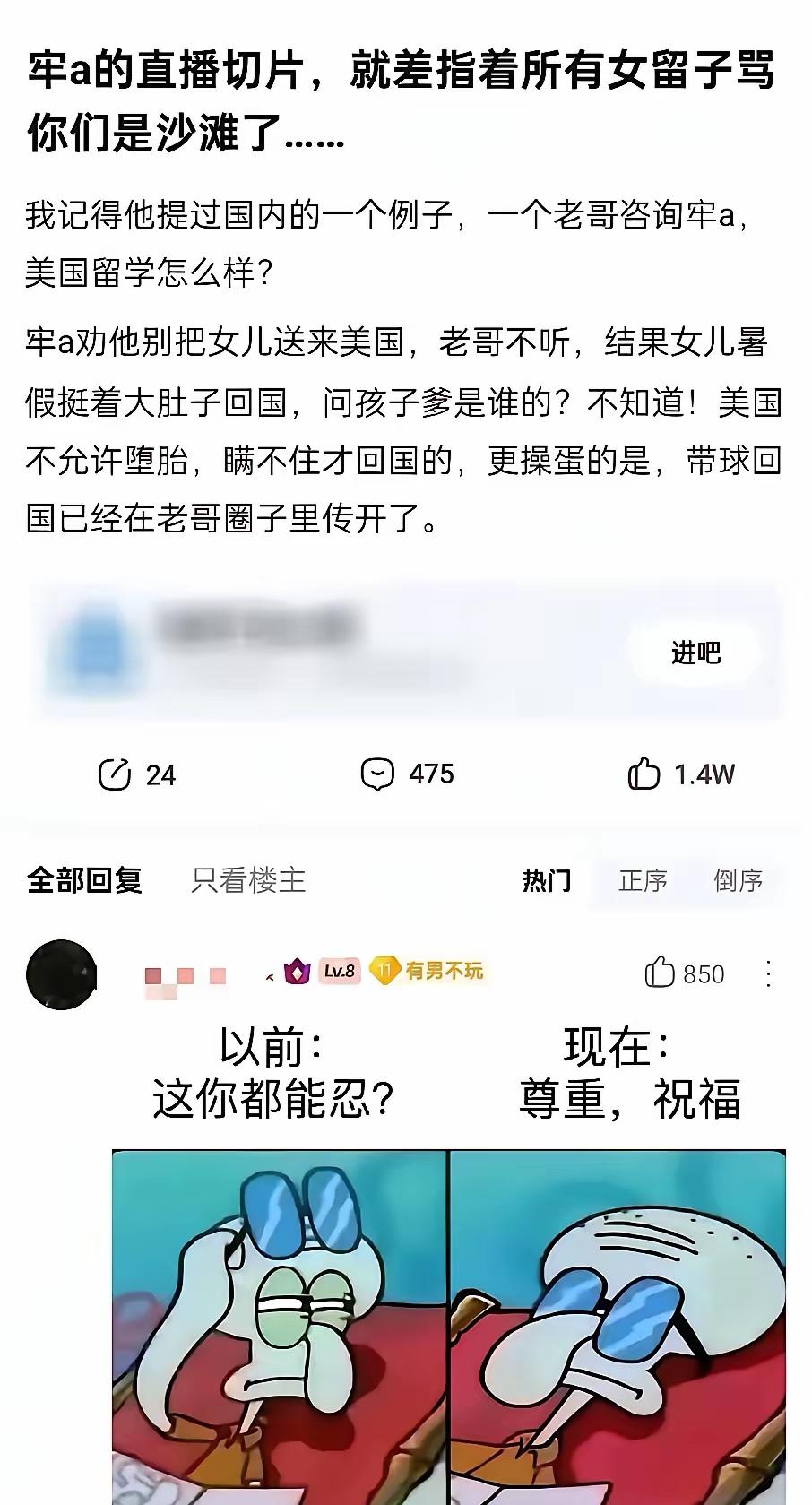Tap the 475 reply count
812x1505 pixels.
[431, 774]
